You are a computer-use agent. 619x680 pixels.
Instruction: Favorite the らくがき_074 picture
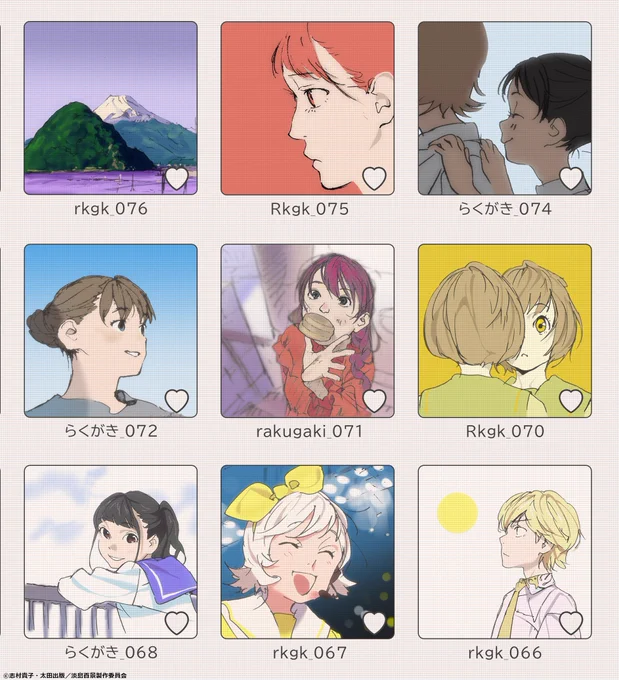pos(571,178)
